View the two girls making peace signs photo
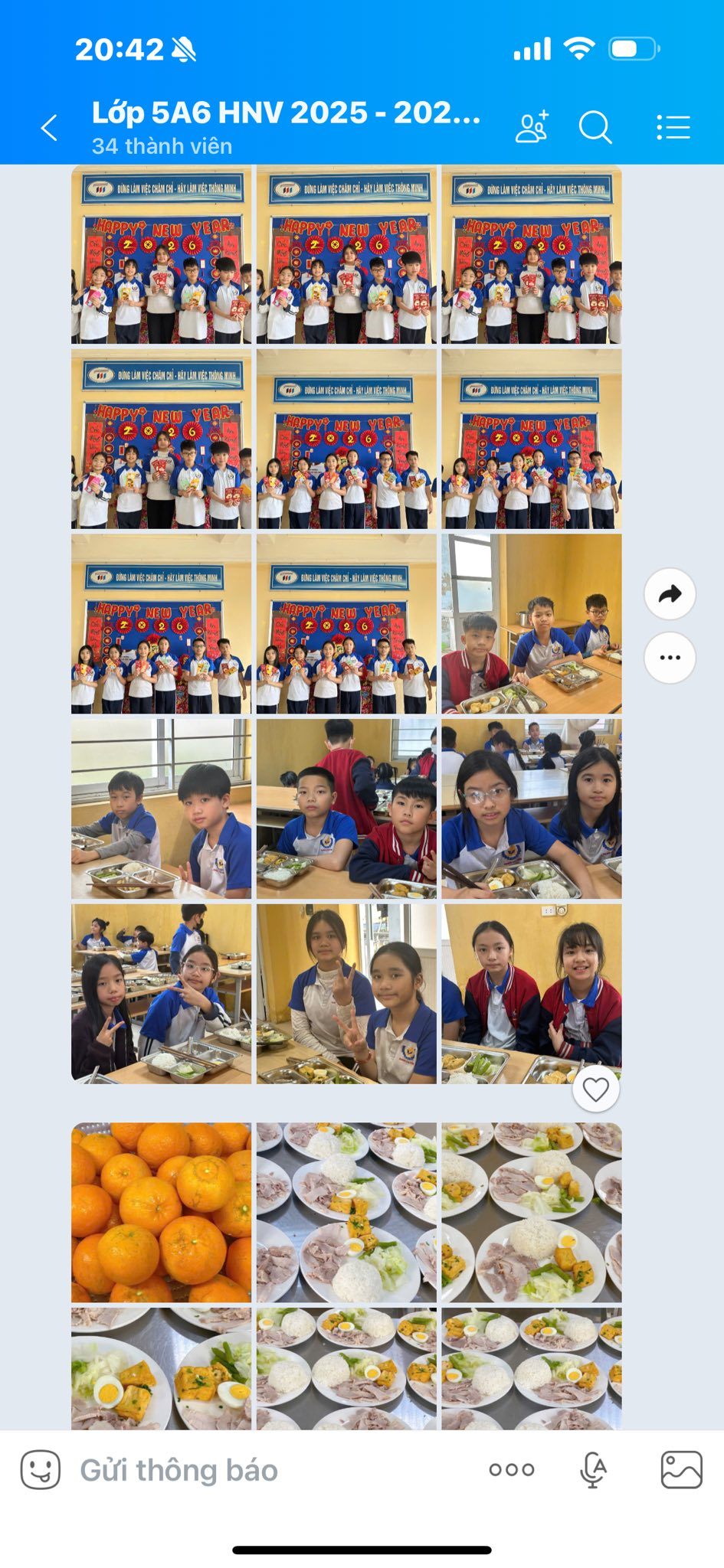The image size is (724, 1568). pos(346,993)
